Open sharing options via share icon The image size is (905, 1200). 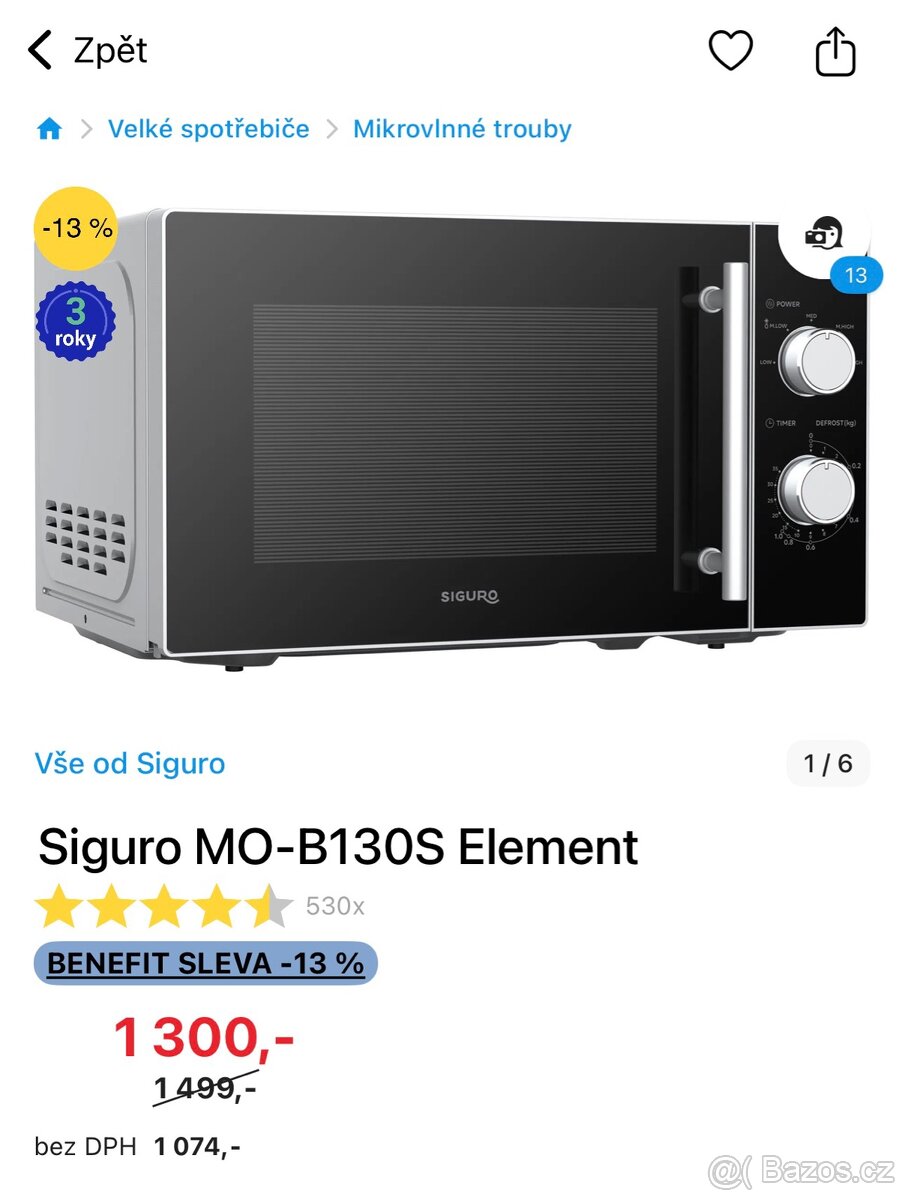[x=835, y=50]
